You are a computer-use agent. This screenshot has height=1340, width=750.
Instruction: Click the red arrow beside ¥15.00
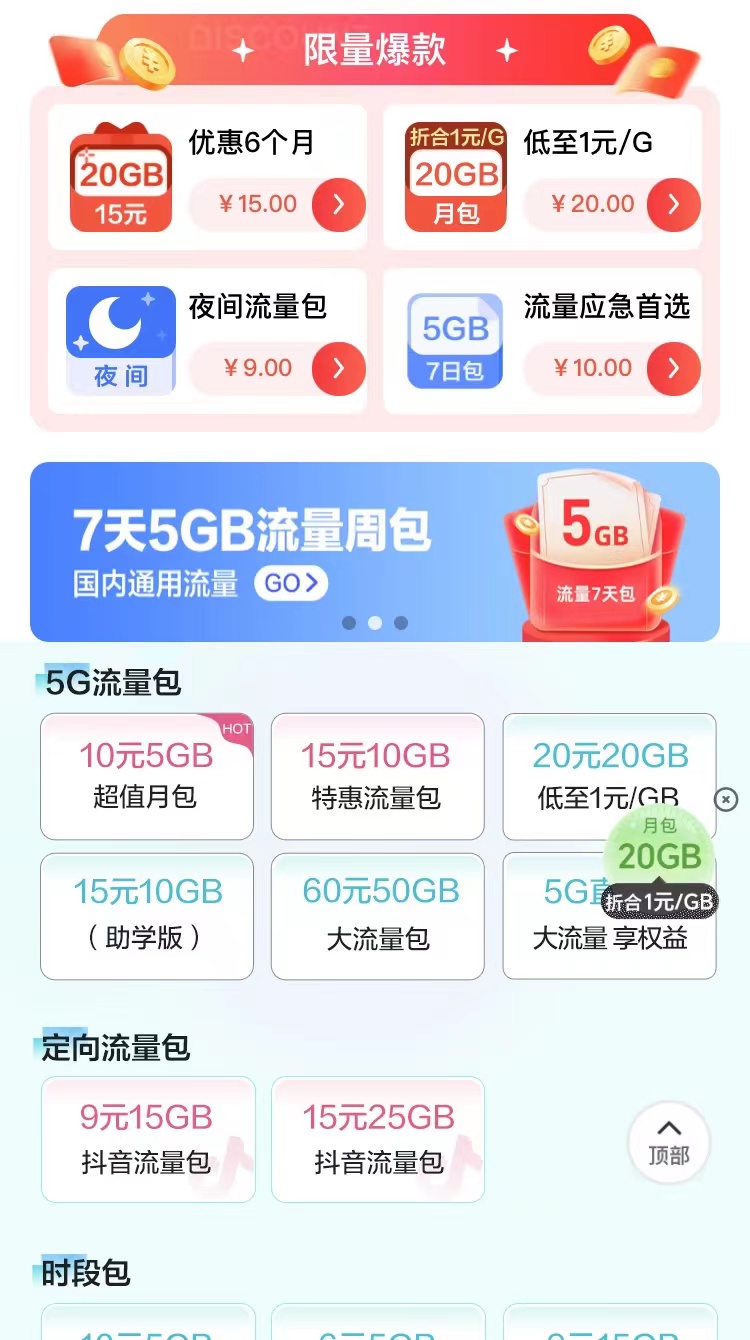tap(338, 204)
